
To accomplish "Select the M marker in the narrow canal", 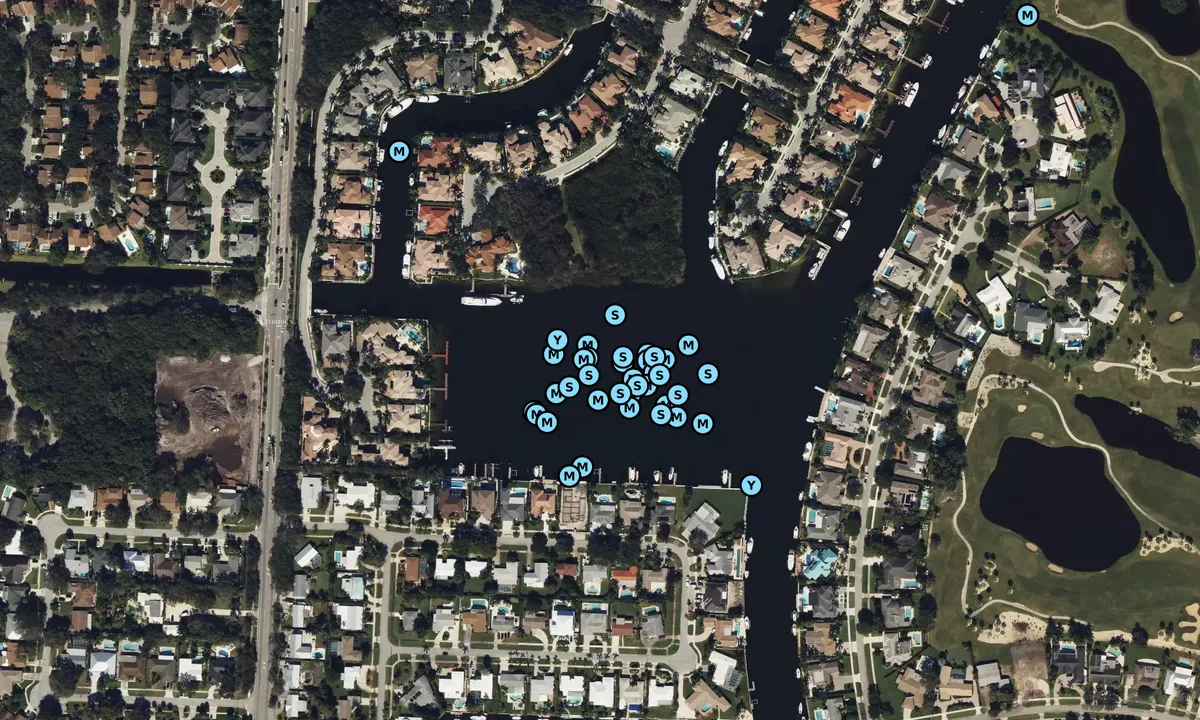I will click(x=399, y=152).
